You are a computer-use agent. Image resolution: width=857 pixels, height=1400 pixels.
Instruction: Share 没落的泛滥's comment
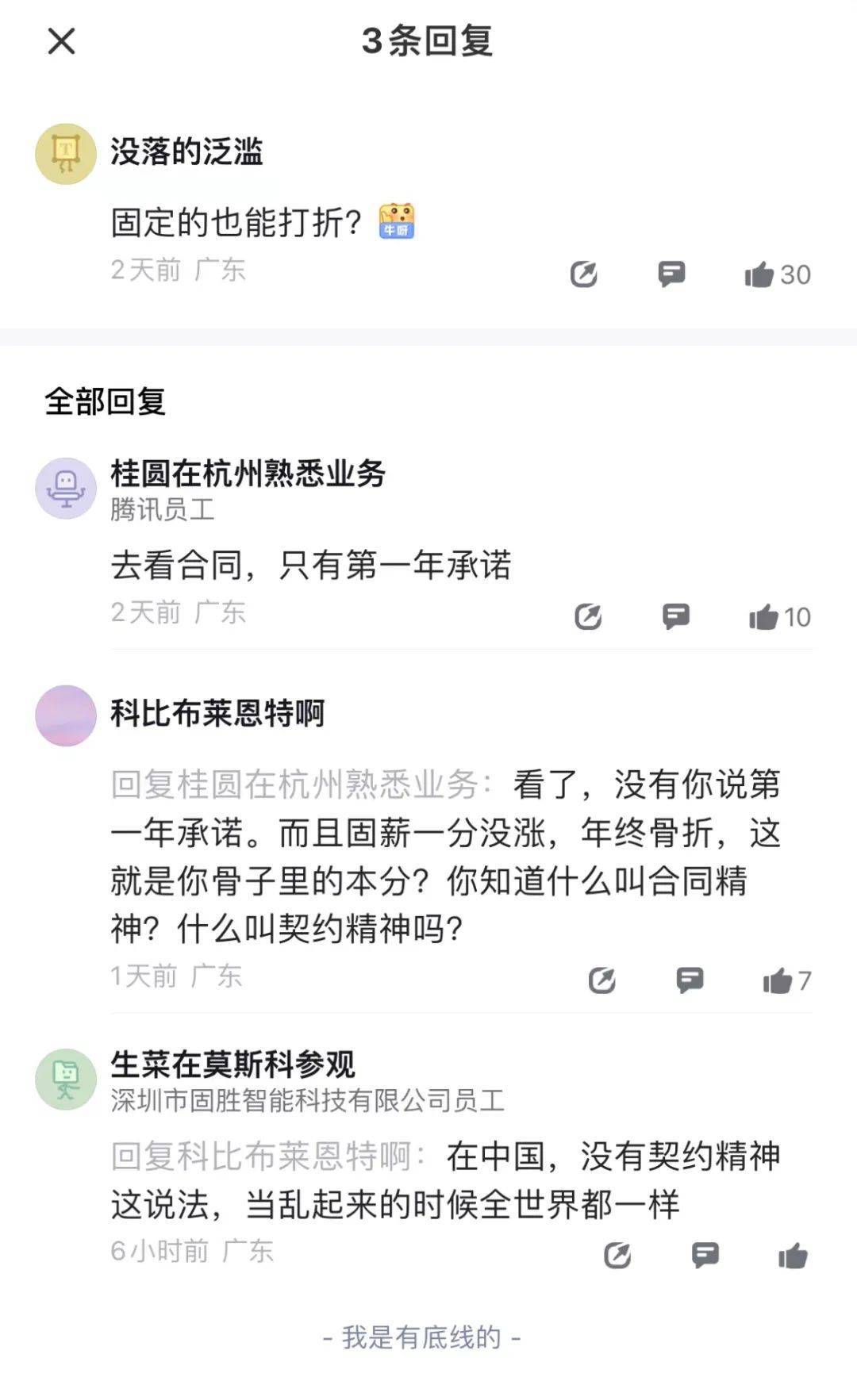click(584, 274)
